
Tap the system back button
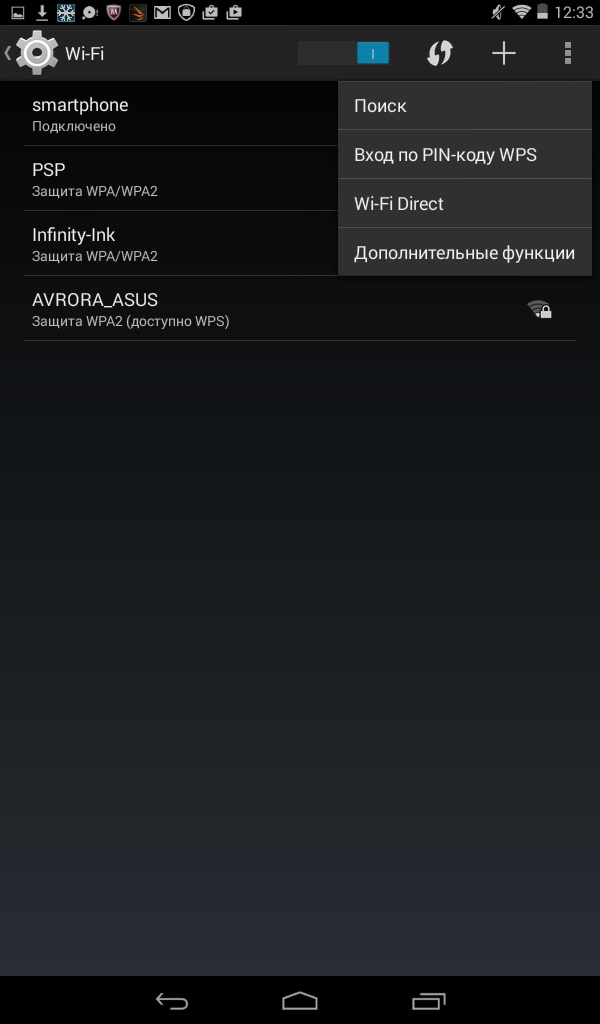[x=172, y=1000]
